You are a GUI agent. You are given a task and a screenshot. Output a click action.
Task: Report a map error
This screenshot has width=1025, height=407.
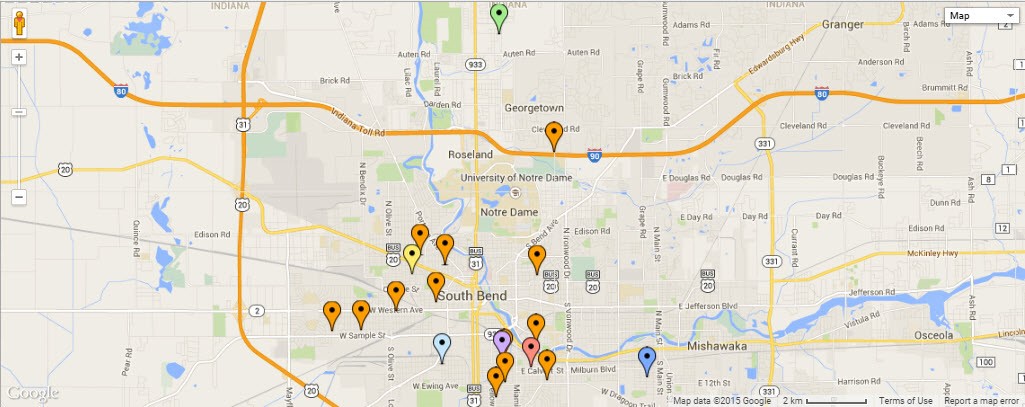point(983,401)
